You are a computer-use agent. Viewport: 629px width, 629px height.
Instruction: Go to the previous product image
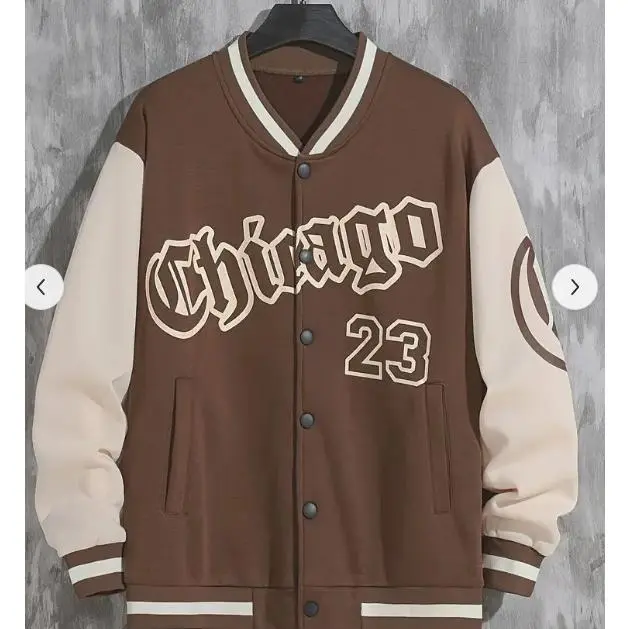(41, 288)
